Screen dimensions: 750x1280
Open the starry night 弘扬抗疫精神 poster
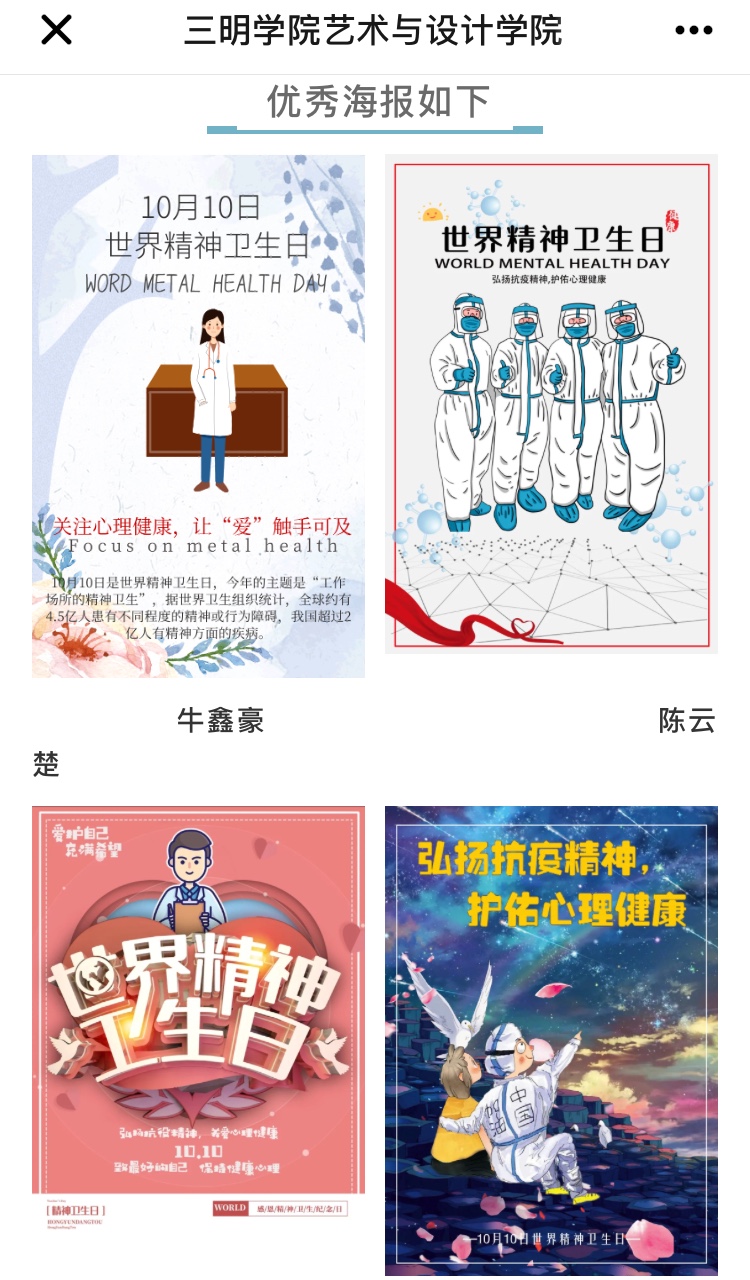click(x=551, y=1040)
